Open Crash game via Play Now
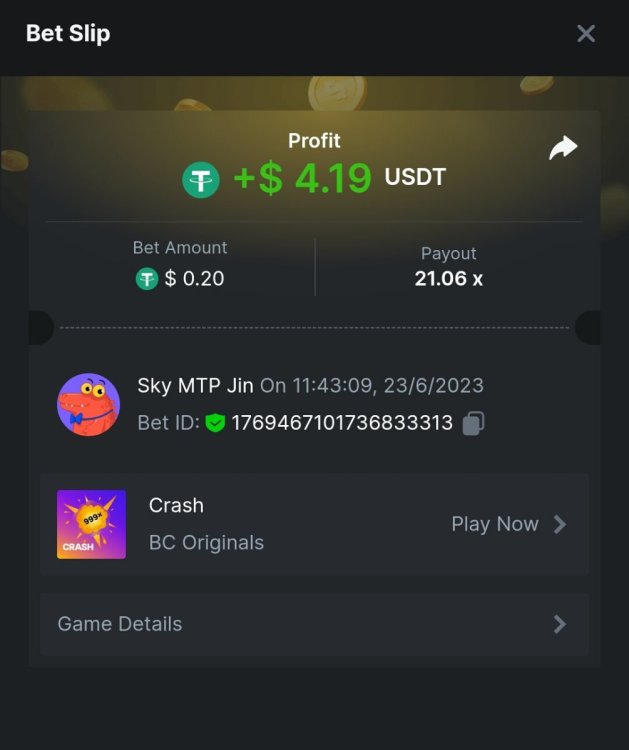629x750 pixels. (508, 524)
